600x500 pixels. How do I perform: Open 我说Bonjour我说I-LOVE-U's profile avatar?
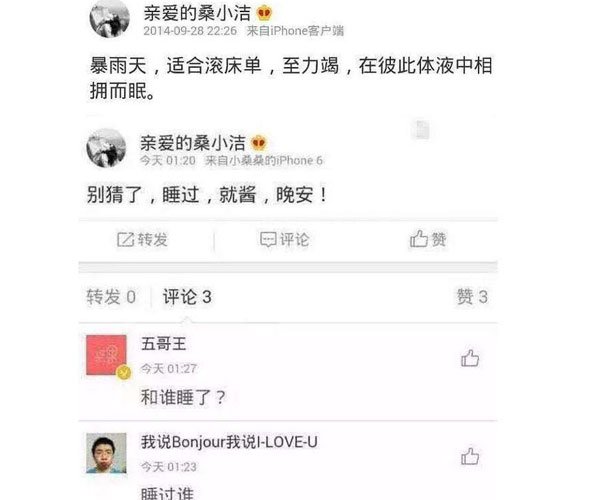[110, 456]
